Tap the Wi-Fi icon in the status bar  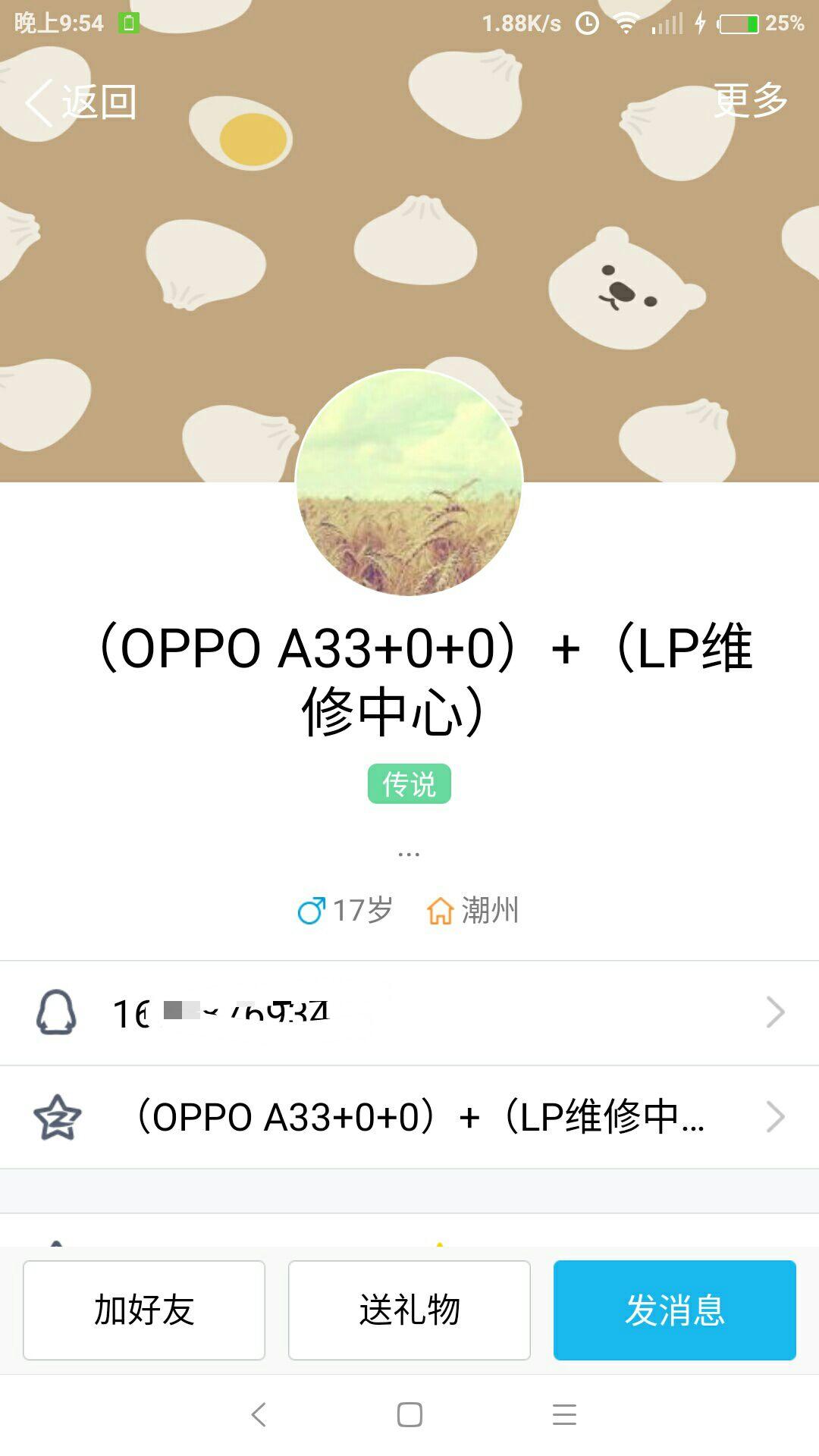coord(627,23)
